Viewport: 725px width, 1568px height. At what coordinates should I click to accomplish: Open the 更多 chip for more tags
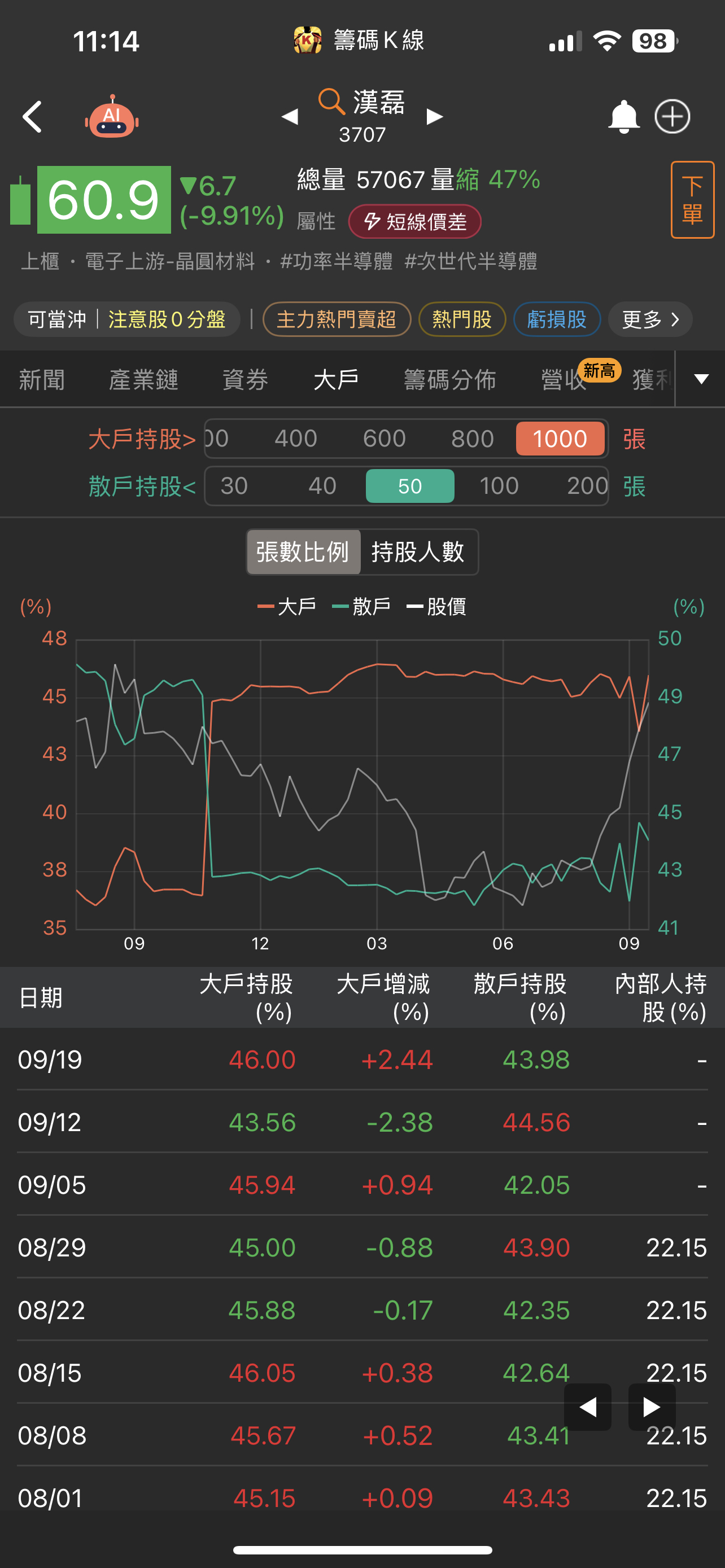(650, 319)
